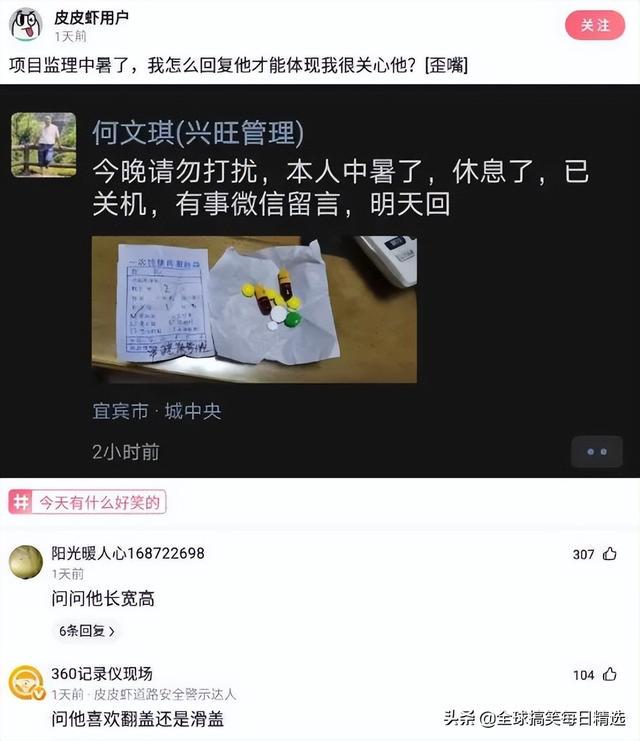Like the comment by 阳光暖人心168722698
Screen dimensions: 640x741
pos(609,554)
